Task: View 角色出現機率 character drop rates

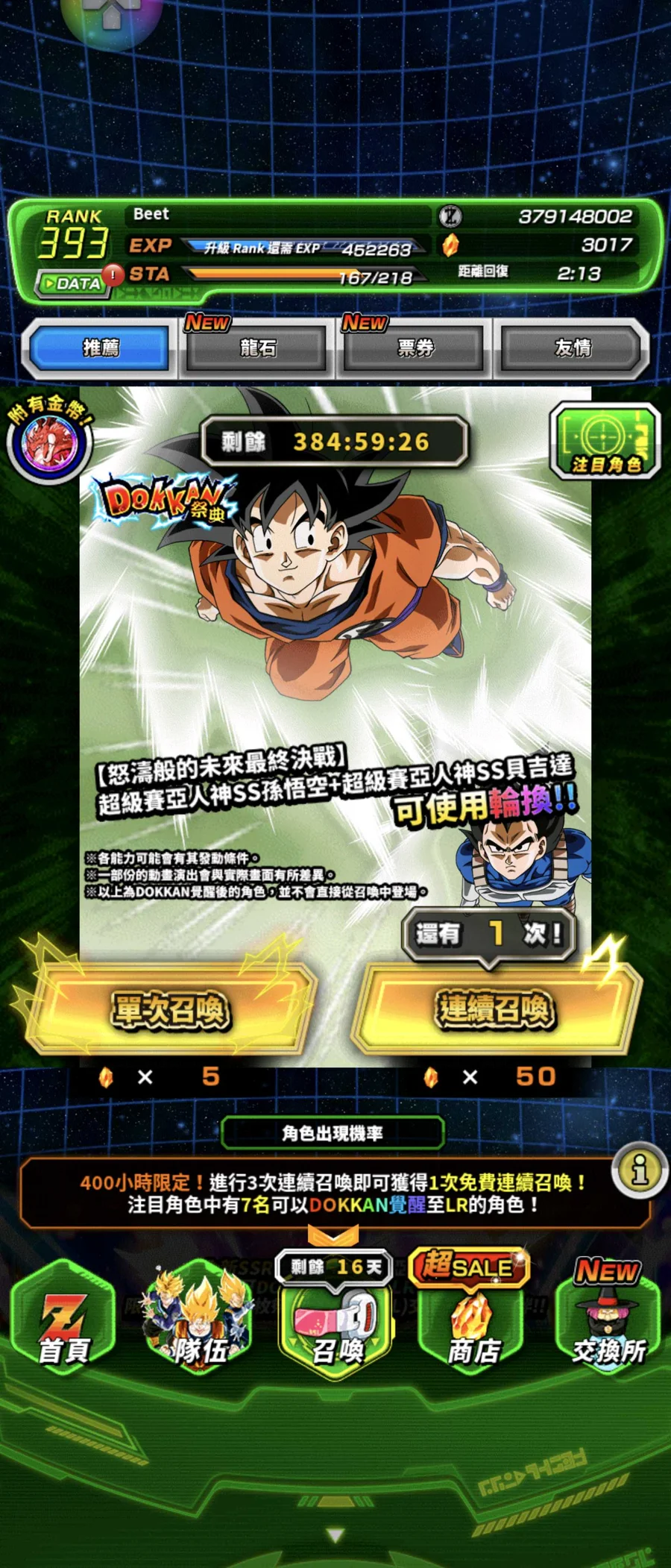Action: pyautogui.click(x=333, y=1133)
